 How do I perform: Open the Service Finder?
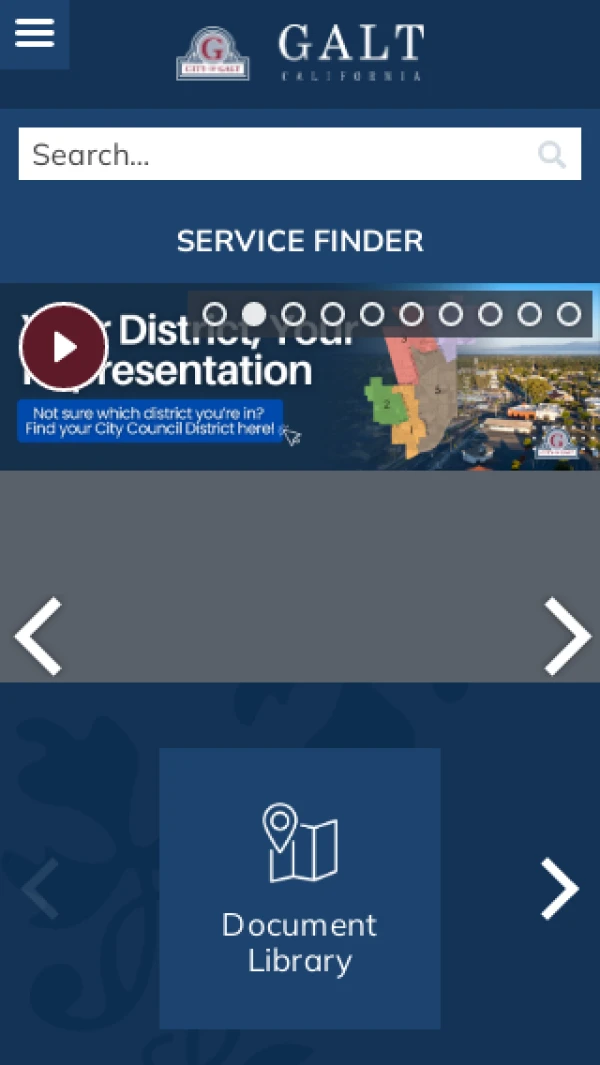300,241
